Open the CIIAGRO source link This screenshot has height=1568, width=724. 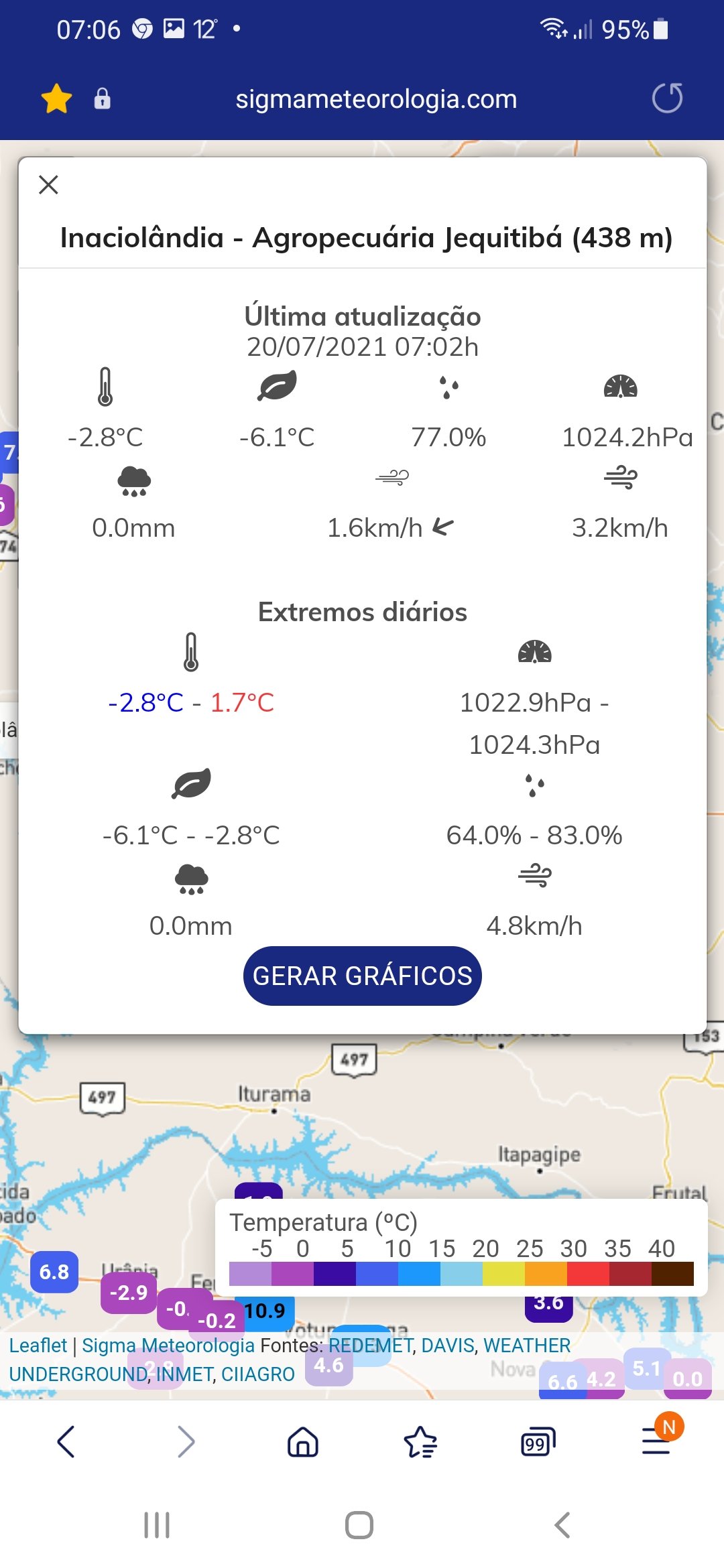coord(257,1374)
